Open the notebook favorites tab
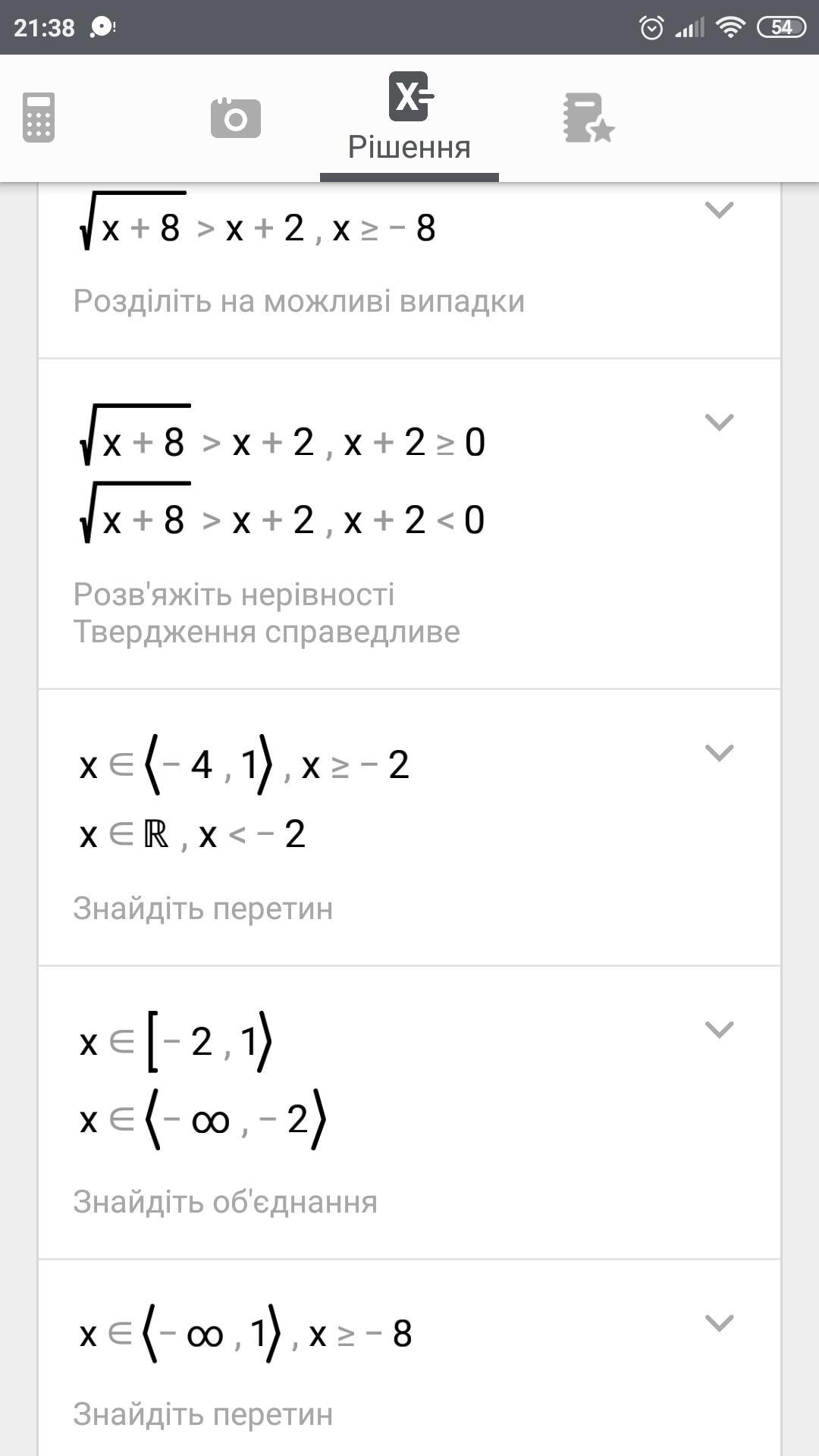Viewport: 819px width, 1456px height. (x=588, y=118)
